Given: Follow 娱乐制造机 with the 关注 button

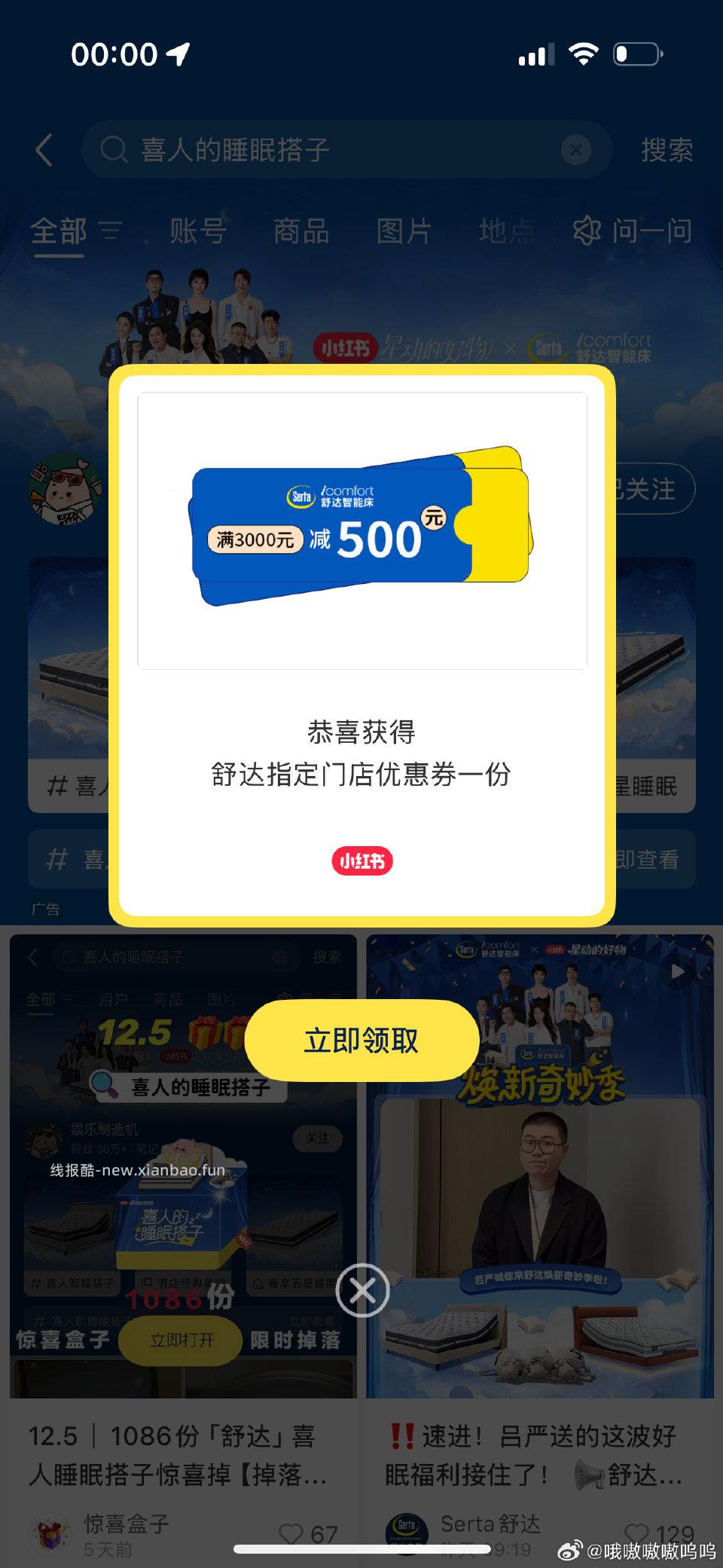Looking at the screenshot, I should point(319,1139).
